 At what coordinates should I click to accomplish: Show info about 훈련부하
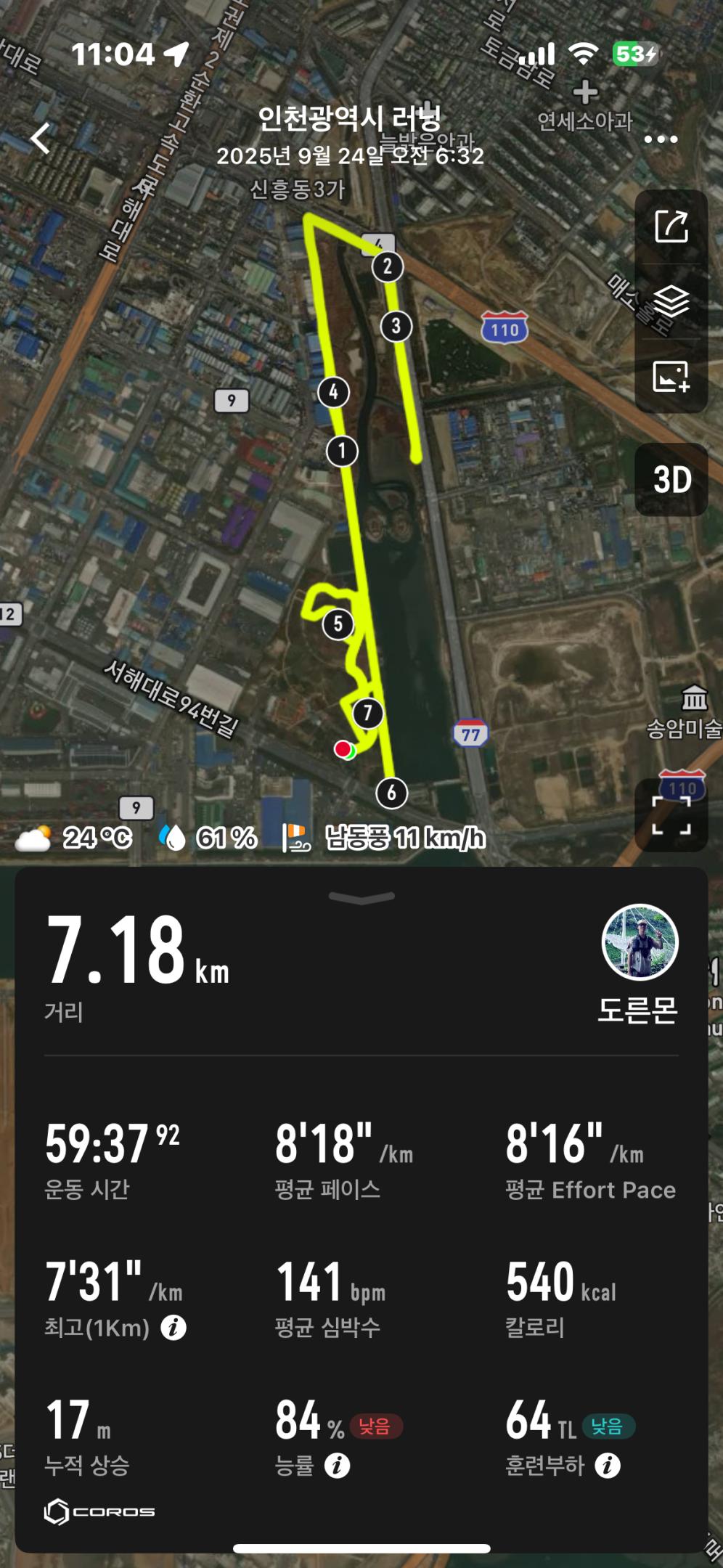[608, 1465]
